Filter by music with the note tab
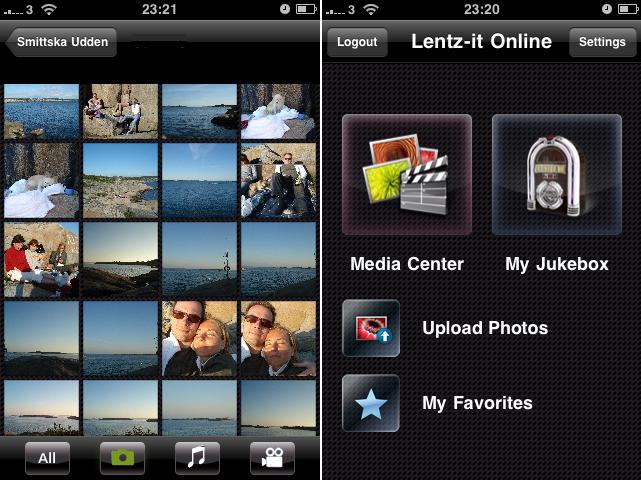 pyautogui.click(x=197, y=458)
